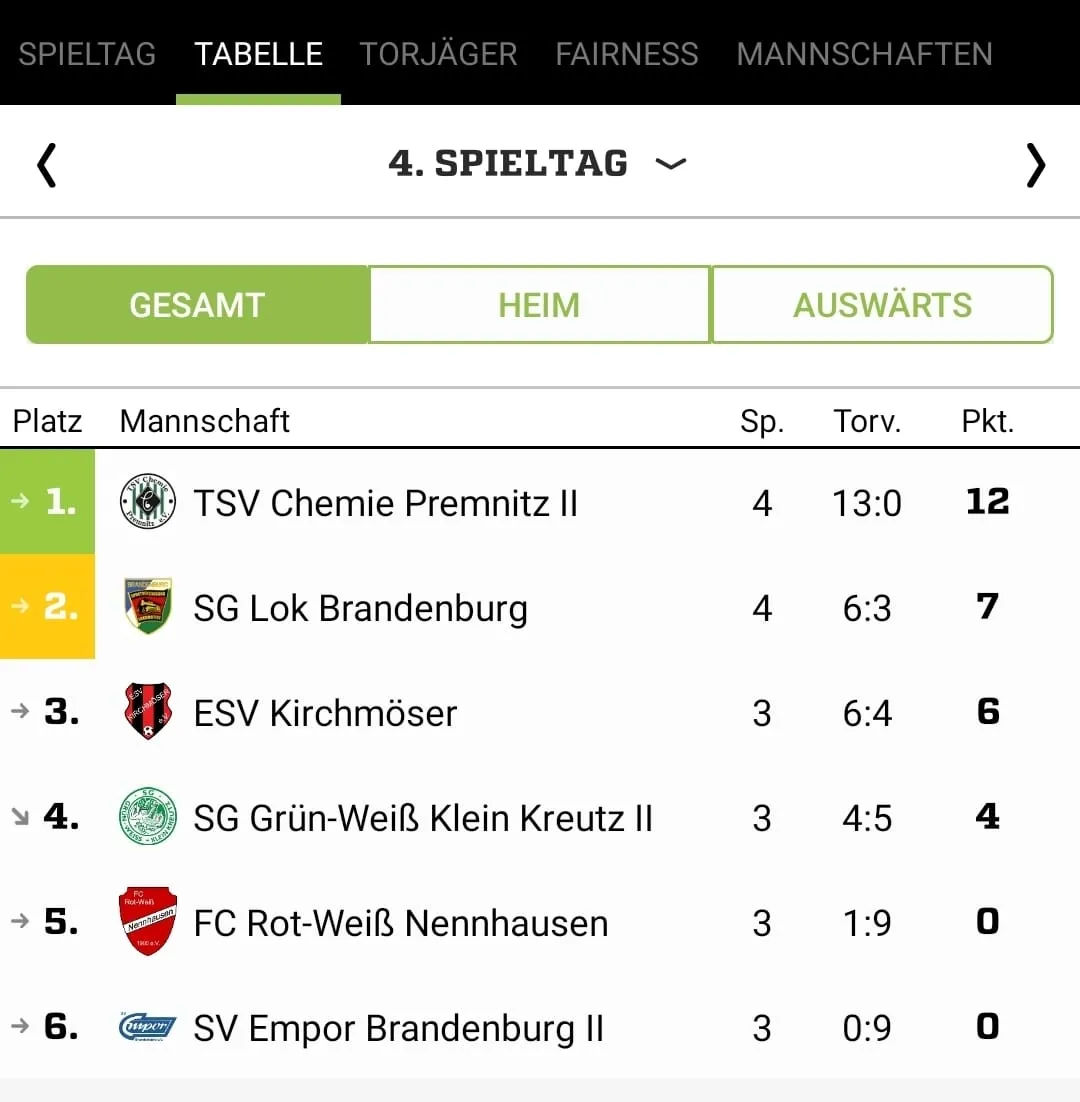Switch to the Spieltag tab
This screenshot has height=1102, width=1080.
coord(87,54)
